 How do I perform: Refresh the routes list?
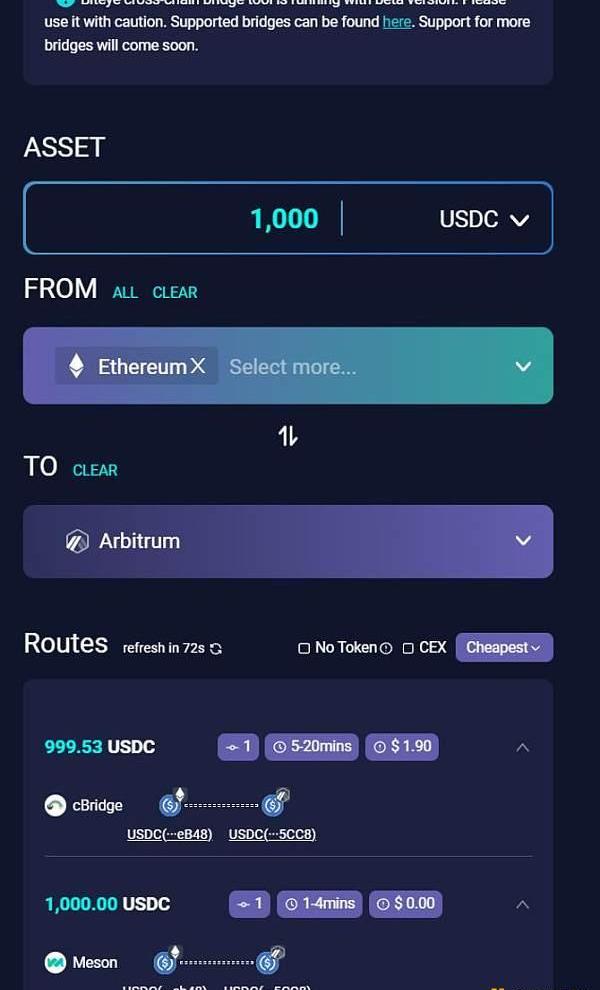(216, 648)
